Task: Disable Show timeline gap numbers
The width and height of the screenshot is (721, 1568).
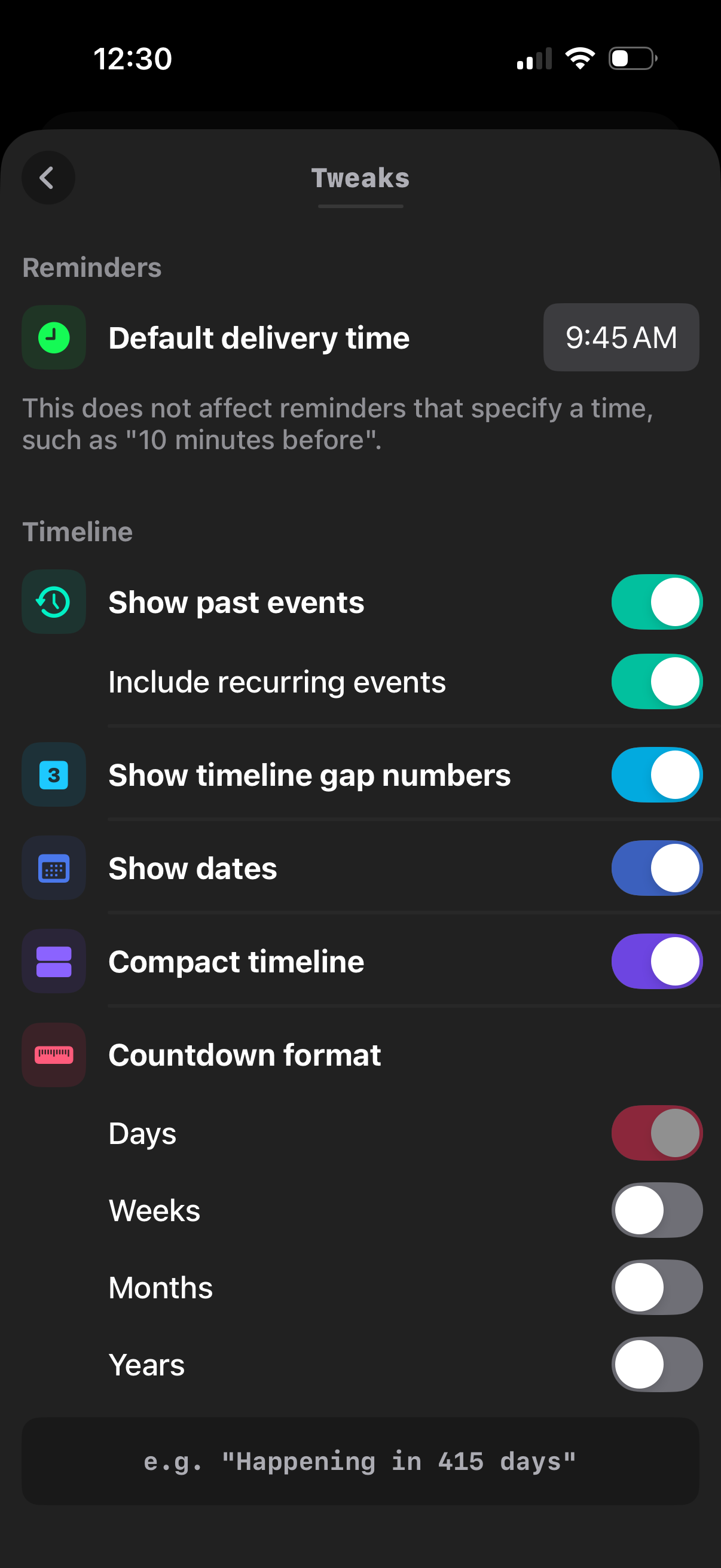Action: [x=656, y=774]
